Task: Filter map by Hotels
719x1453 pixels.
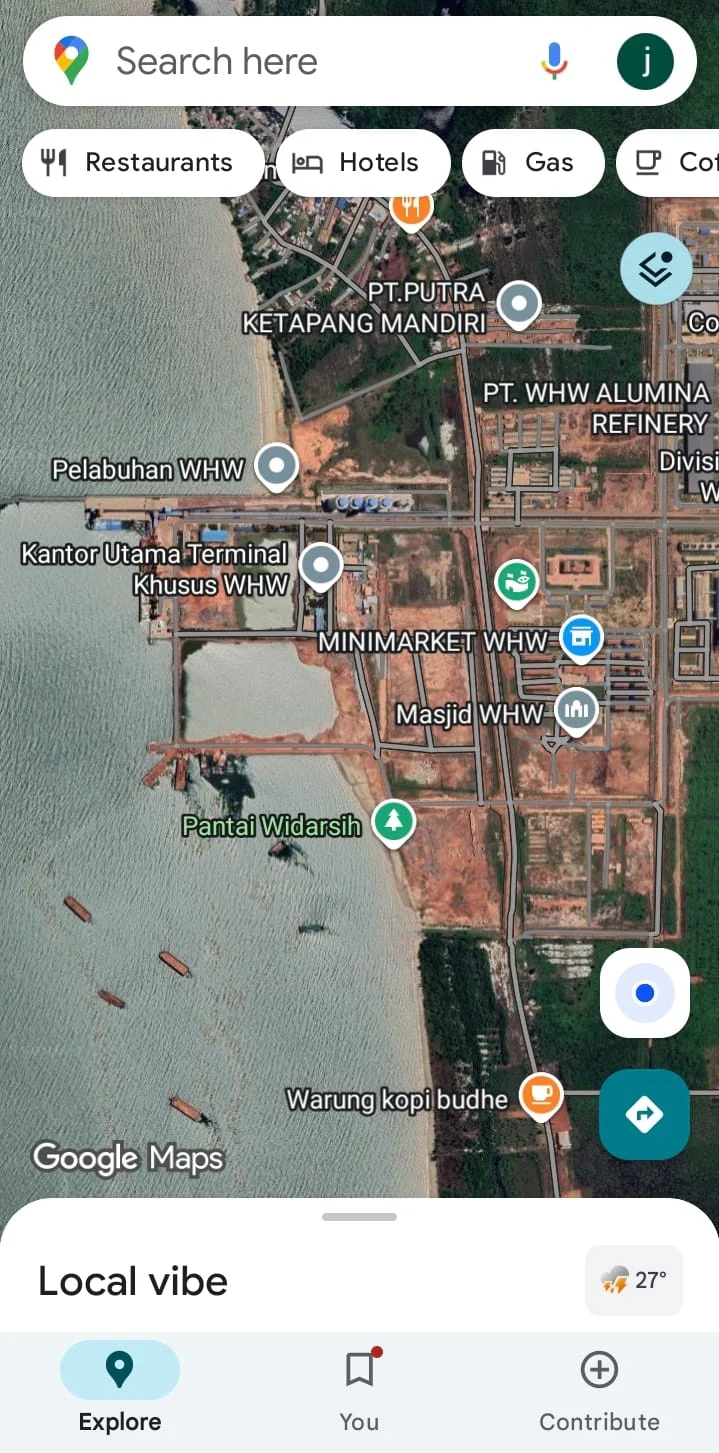Action: pyautogui.click(x=362, y=163)
